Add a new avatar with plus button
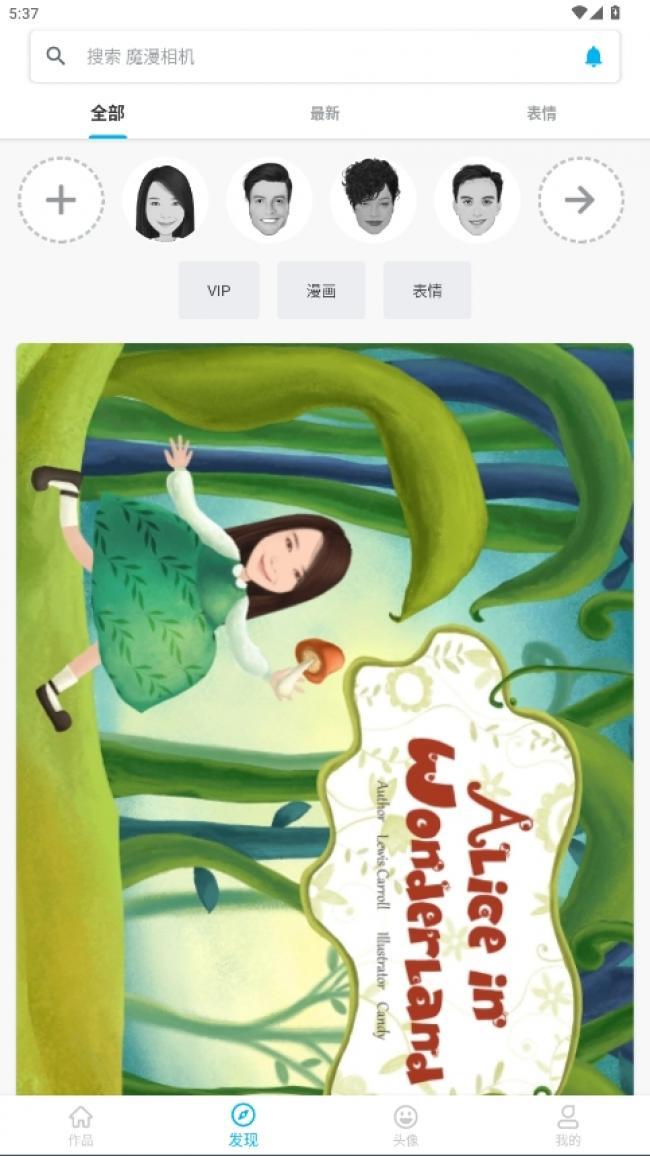The width and height of the screenshot is (650, 1156). tap(61, 200)
